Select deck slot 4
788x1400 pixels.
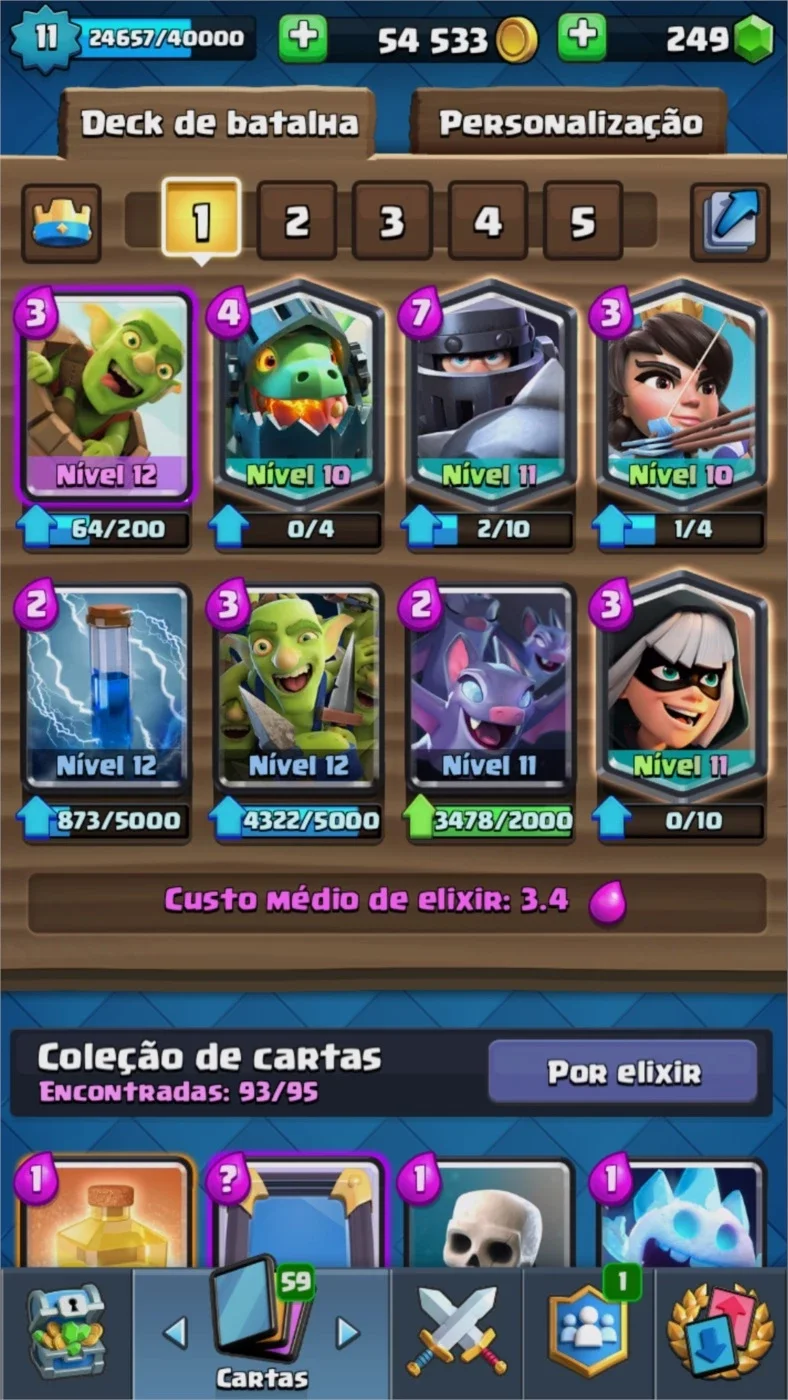coord(487,221)
